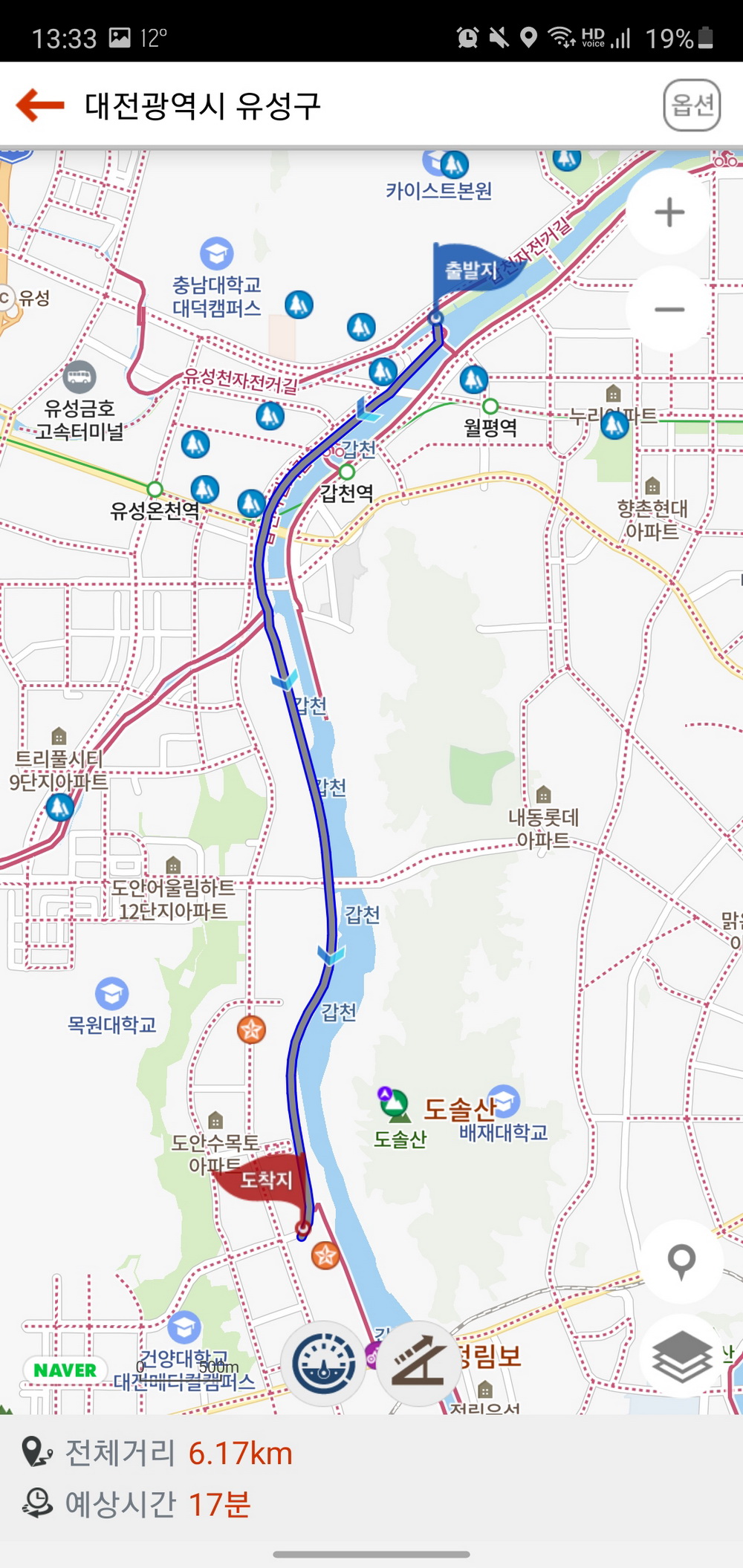Open the speedometer riding mode
The image size is (743, 1568).
(324, 1364)
